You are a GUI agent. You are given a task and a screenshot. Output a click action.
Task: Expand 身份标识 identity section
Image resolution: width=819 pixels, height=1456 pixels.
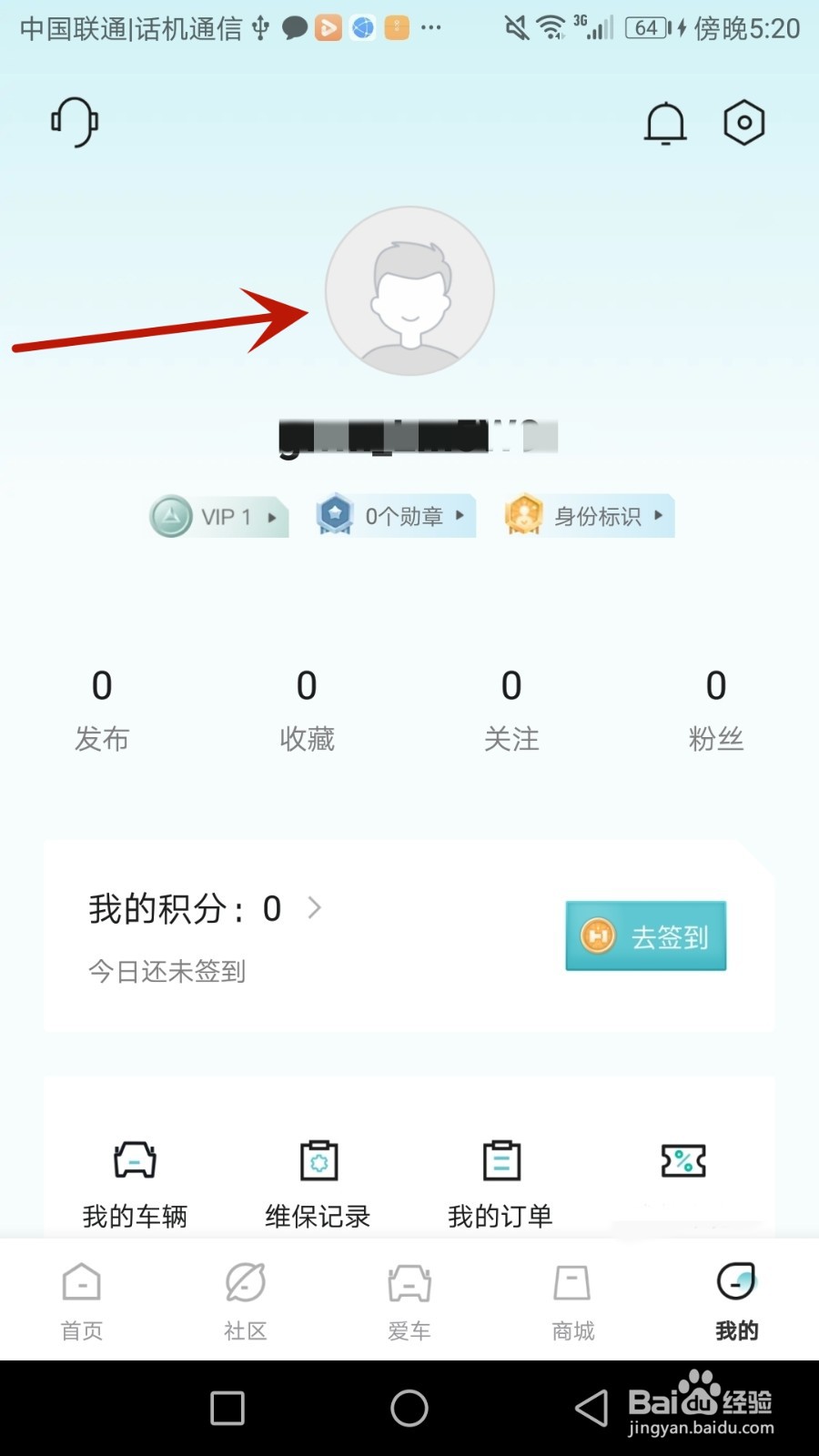587,516
